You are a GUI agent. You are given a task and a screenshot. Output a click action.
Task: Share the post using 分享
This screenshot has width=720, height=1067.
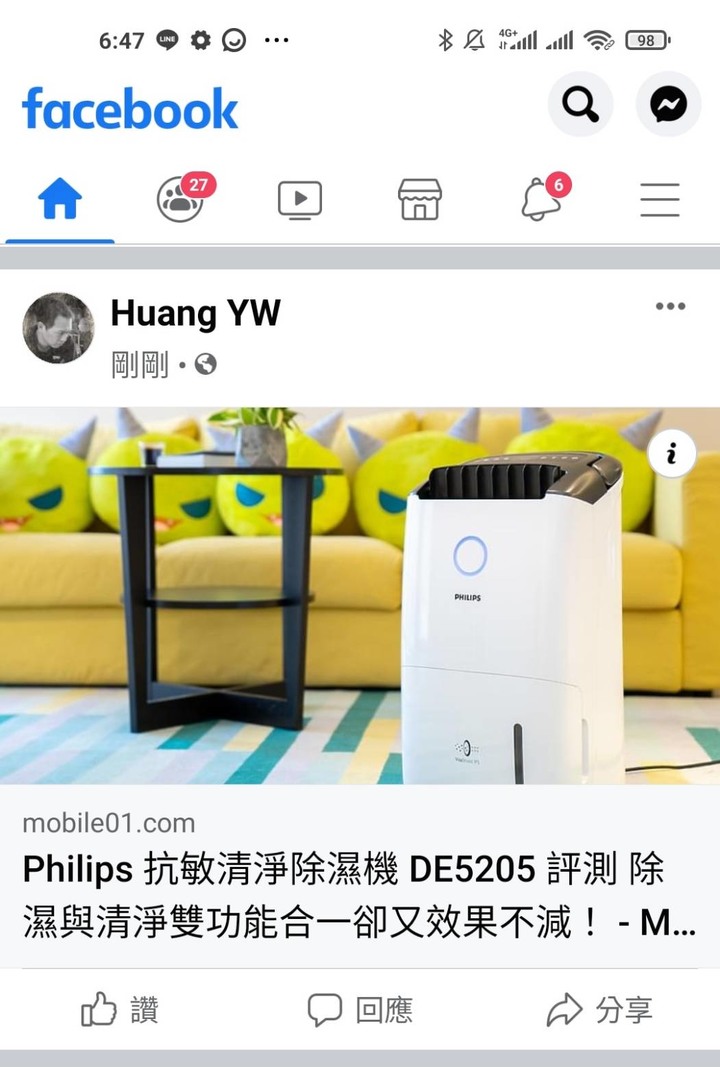coord(600,1010)
